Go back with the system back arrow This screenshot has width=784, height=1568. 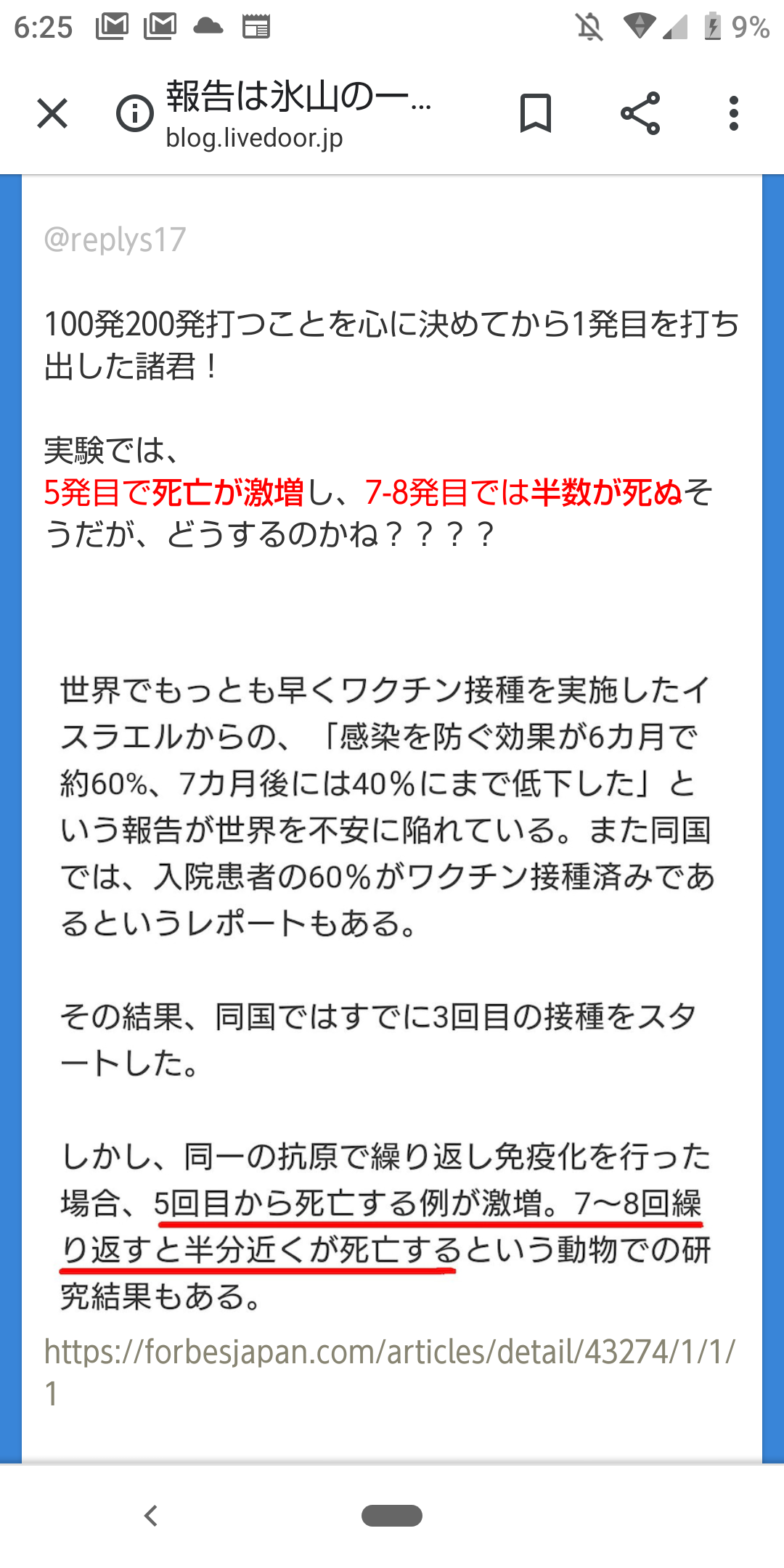(151, 1516)
